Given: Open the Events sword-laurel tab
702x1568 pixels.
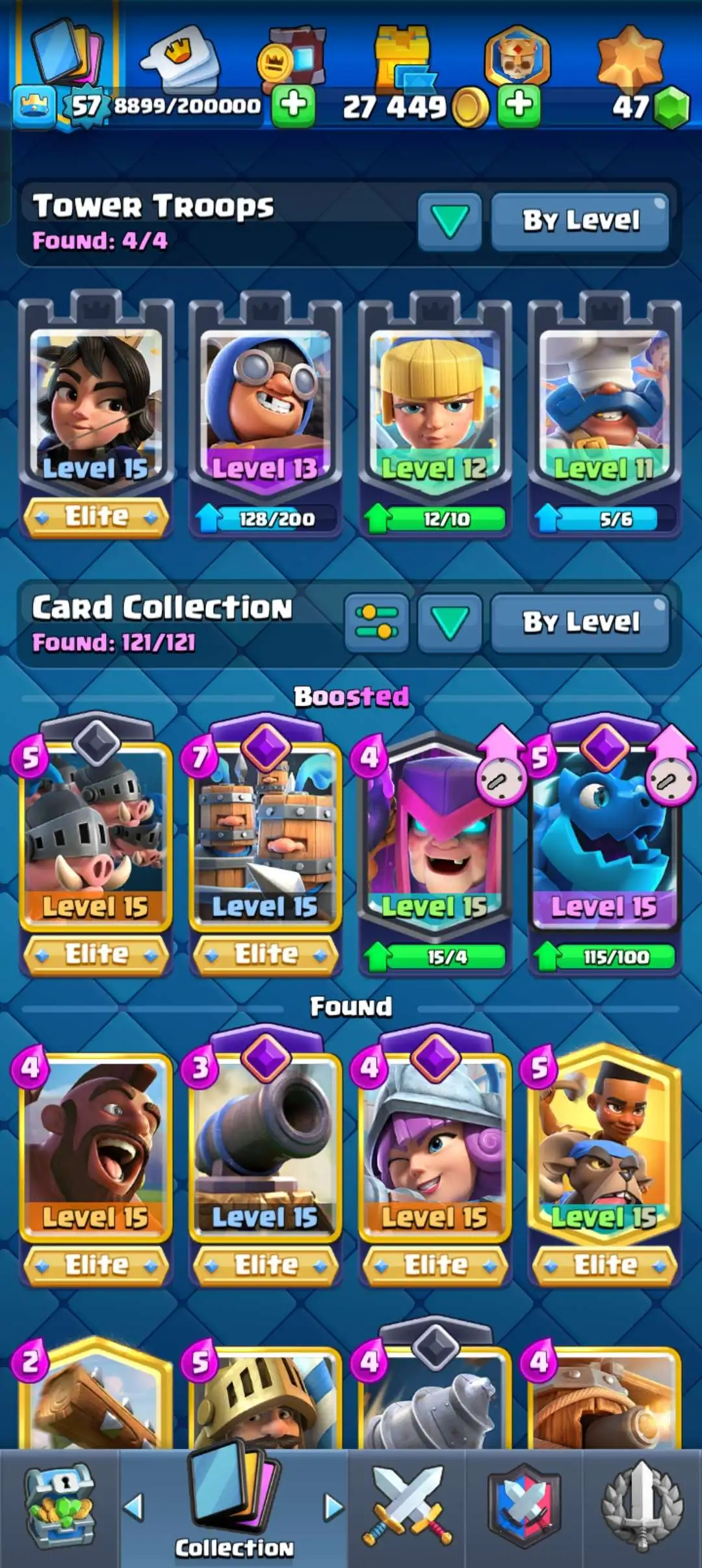Looking at the screenshot, I should [x=642, y=1507].
